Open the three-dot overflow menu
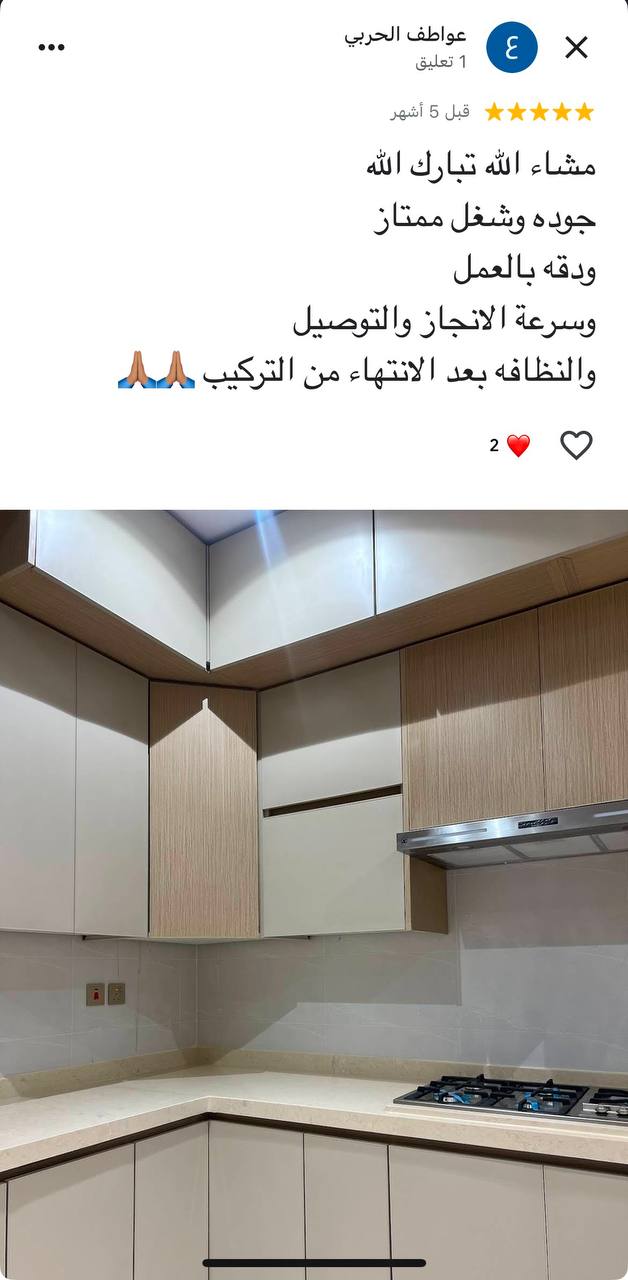The height and width of the screenshot is (1280, 628). coord(51,47)
